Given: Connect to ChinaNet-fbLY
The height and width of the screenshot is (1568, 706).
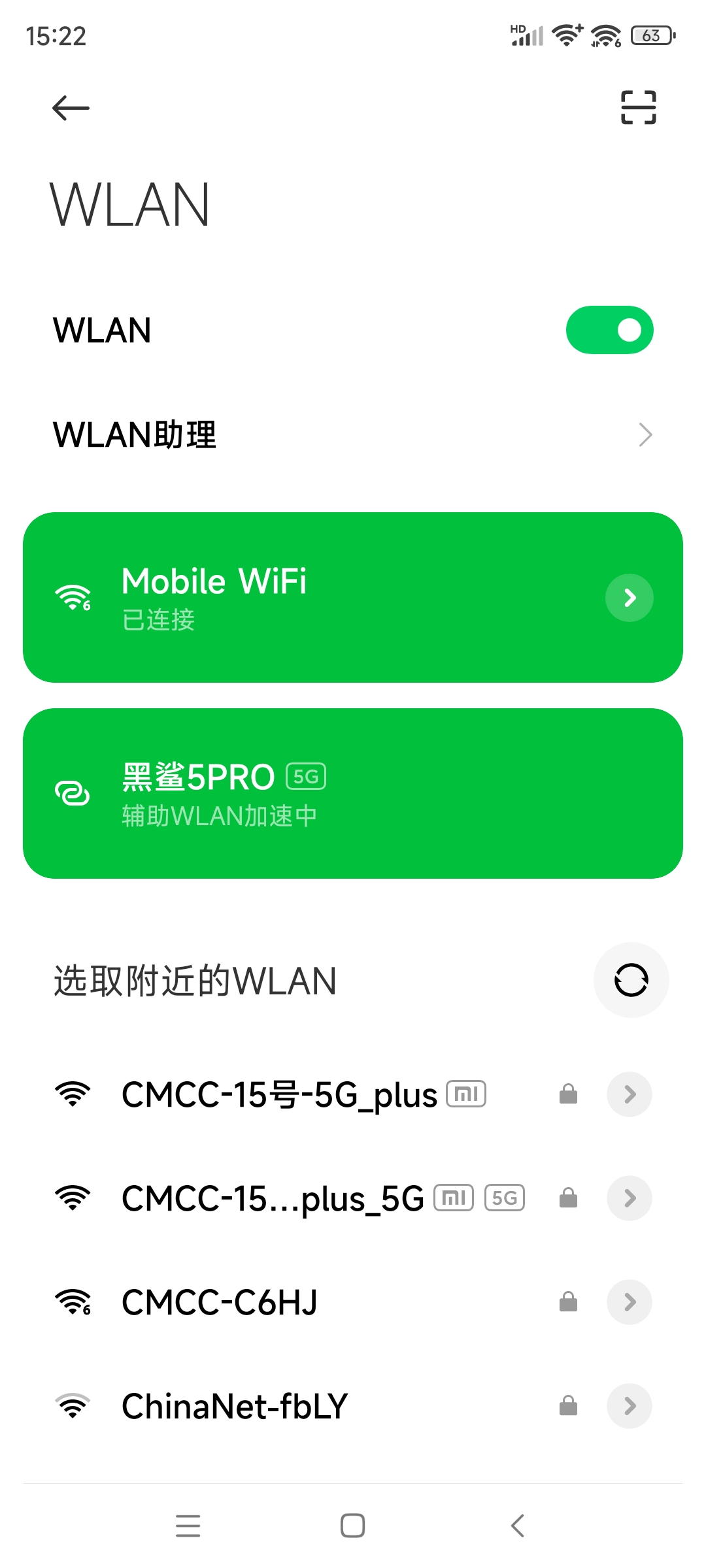Looking at the screenshot, I should (235, 1406).
